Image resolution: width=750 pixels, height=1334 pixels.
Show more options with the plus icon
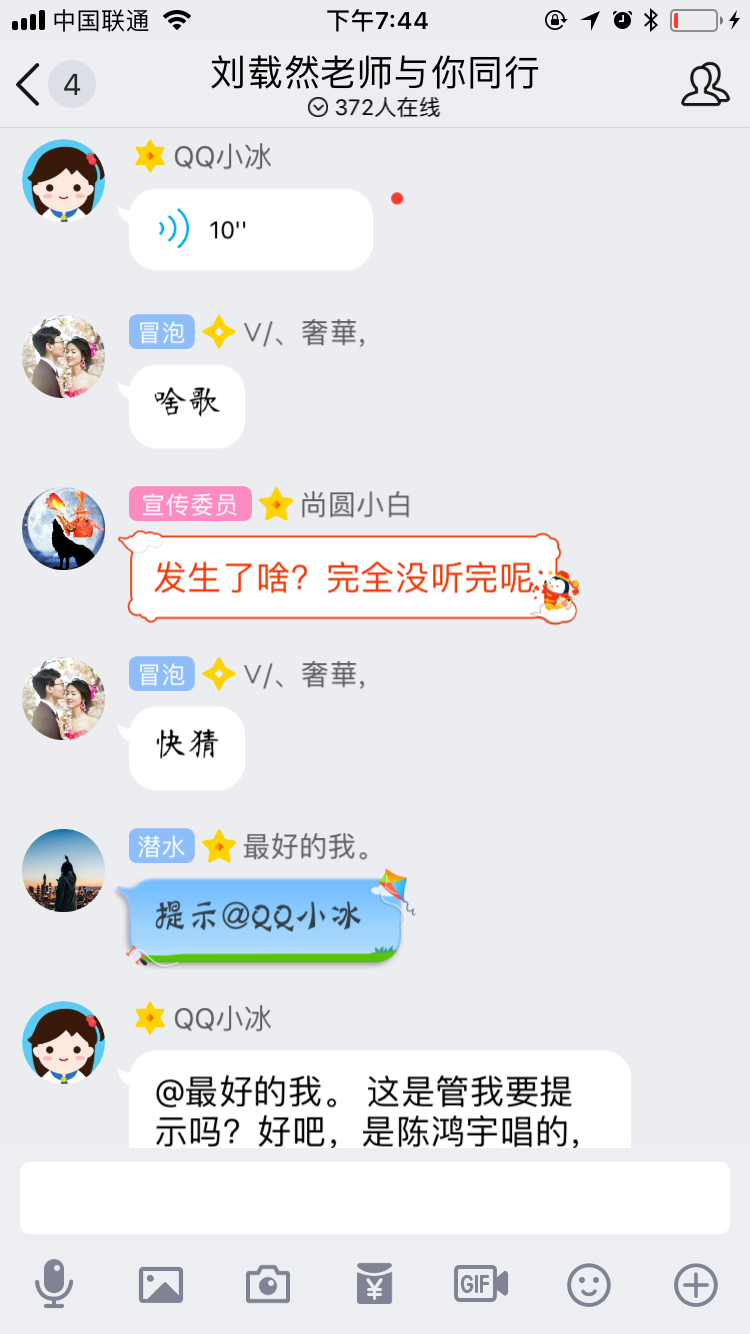tap(696, 1284)
